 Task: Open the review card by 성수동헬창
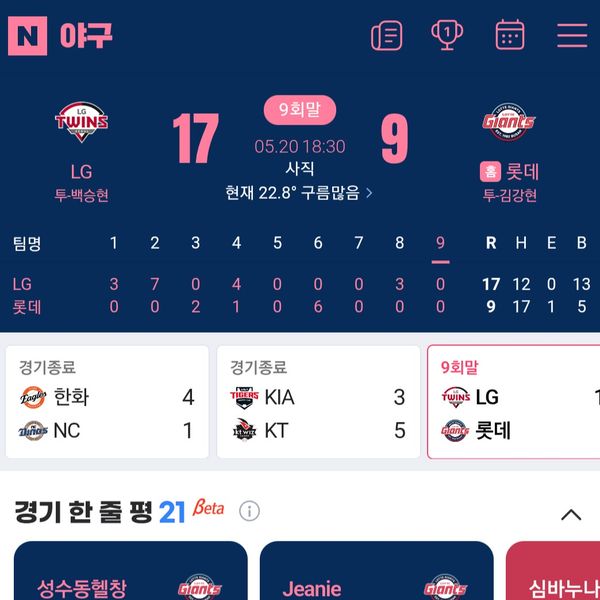coord(130,575)
